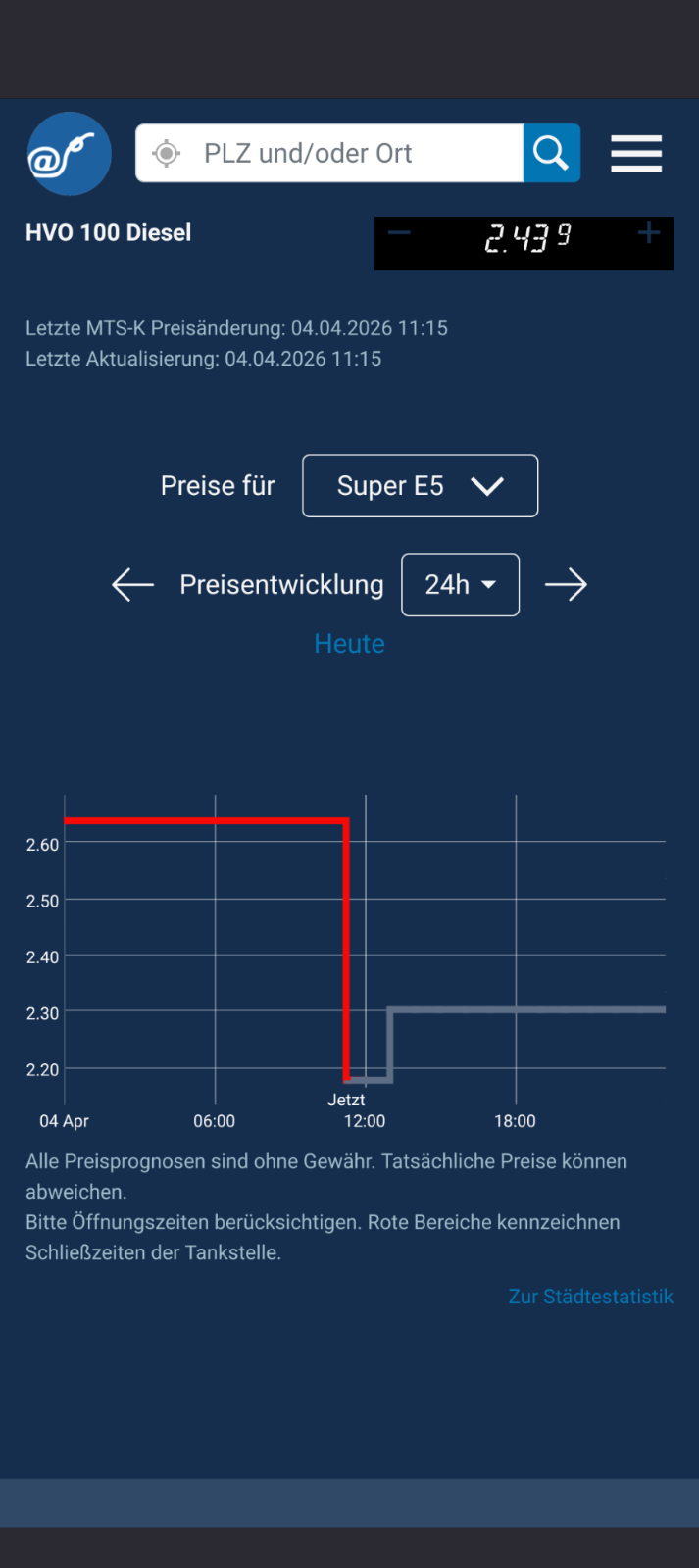Use current location crosshair icon
Viewport: 699px width, 1568px height.
pos(167,153)
